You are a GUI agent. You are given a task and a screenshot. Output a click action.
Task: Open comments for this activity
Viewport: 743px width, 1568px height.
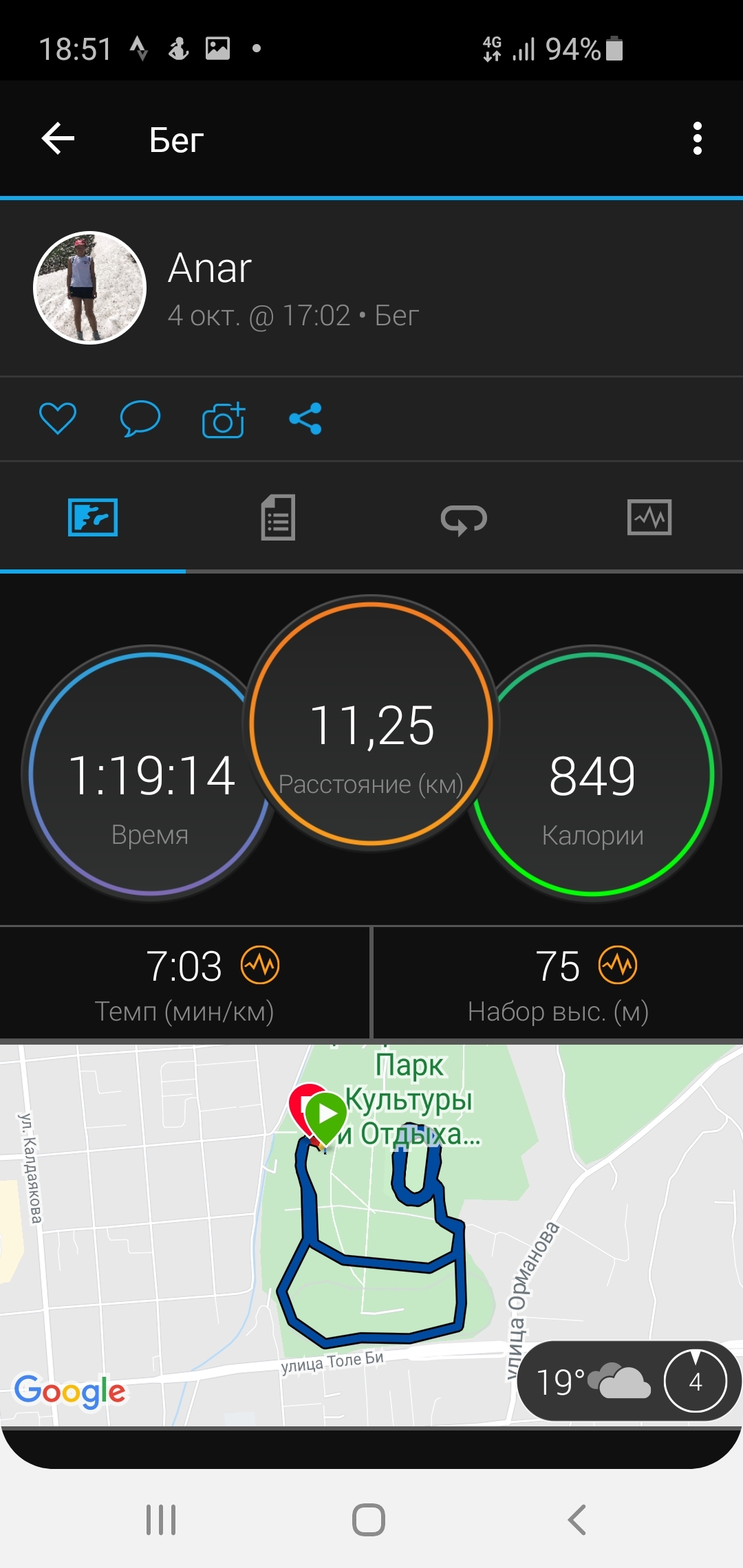click(x=140, y=419)
